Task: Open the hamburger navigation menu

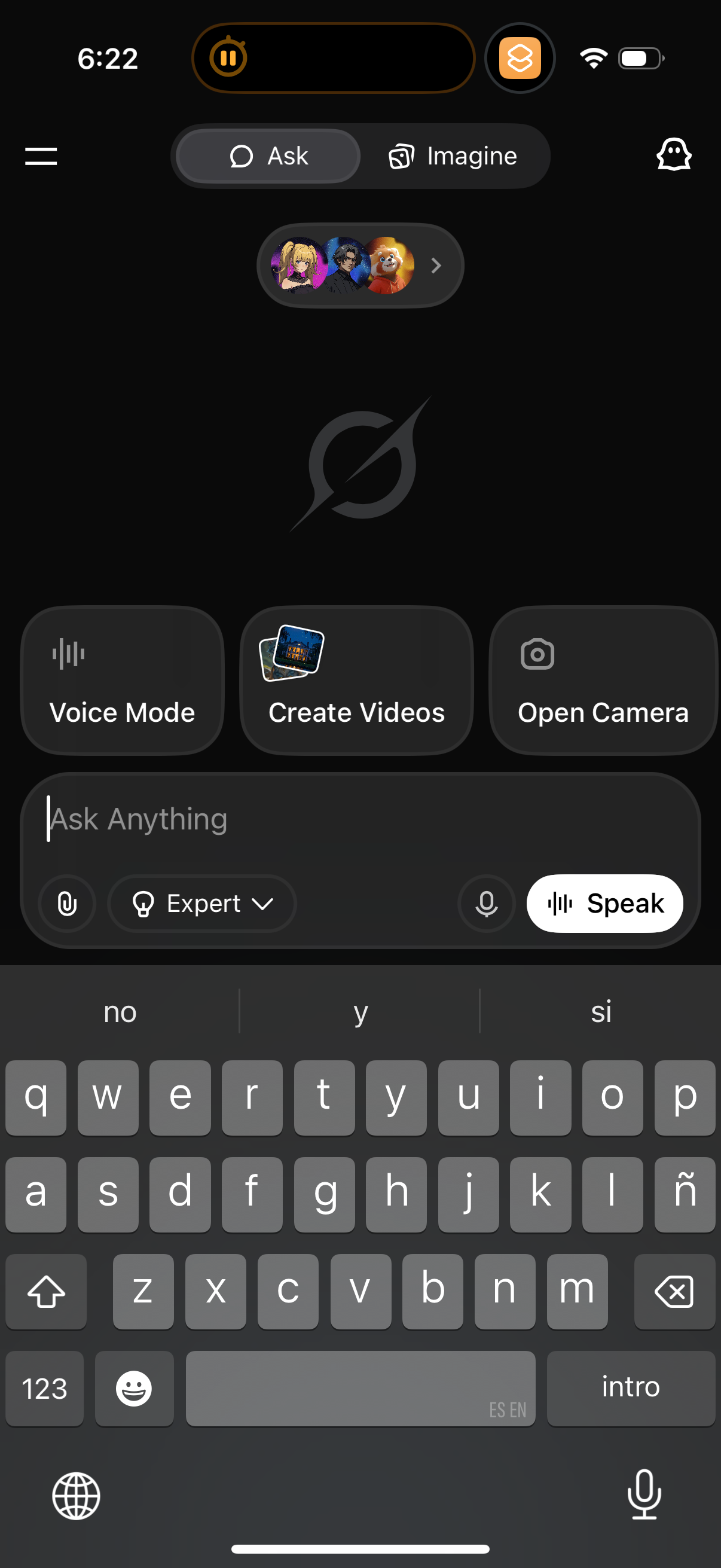Action: pyautogui.click(x=40, y=157)
